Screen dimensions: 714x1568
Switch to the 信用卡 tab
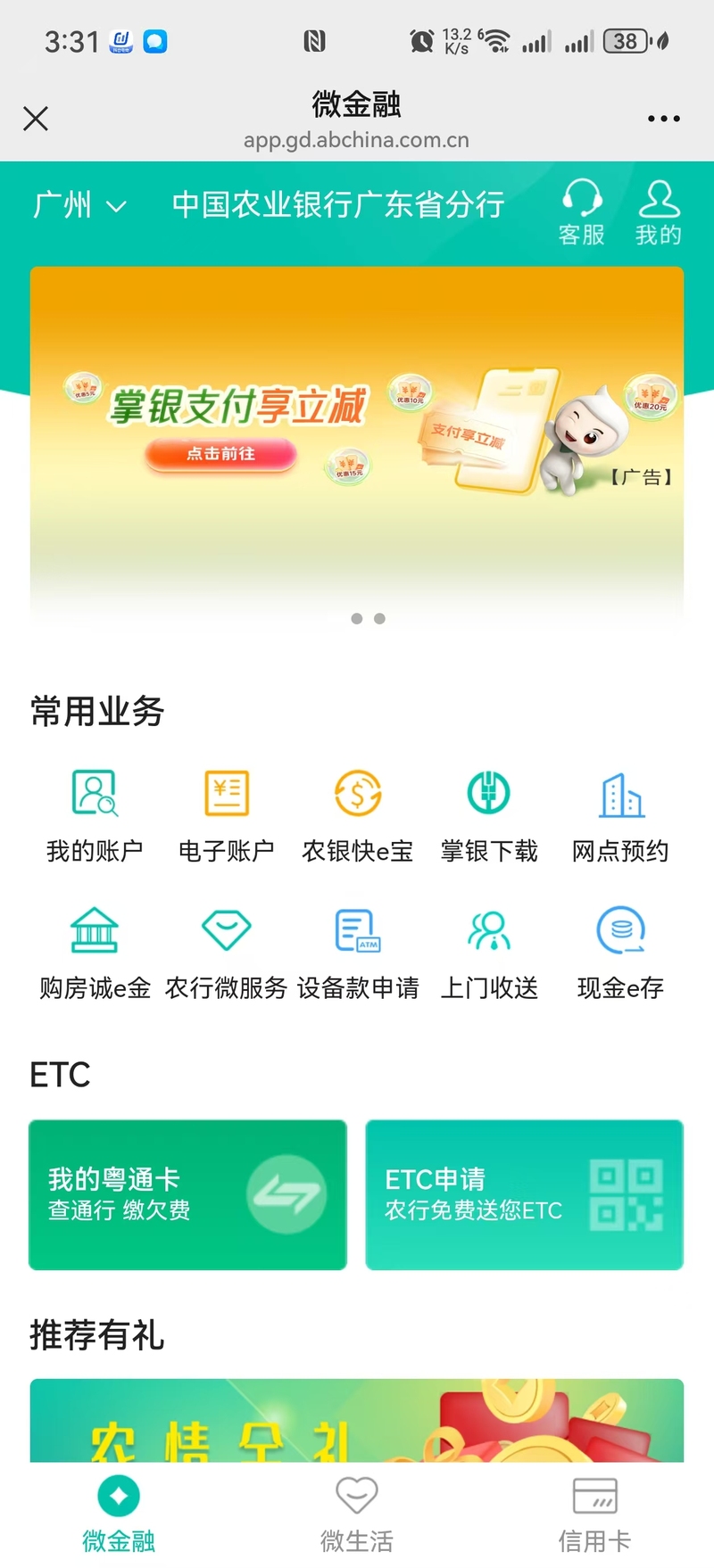(594, 1513)
